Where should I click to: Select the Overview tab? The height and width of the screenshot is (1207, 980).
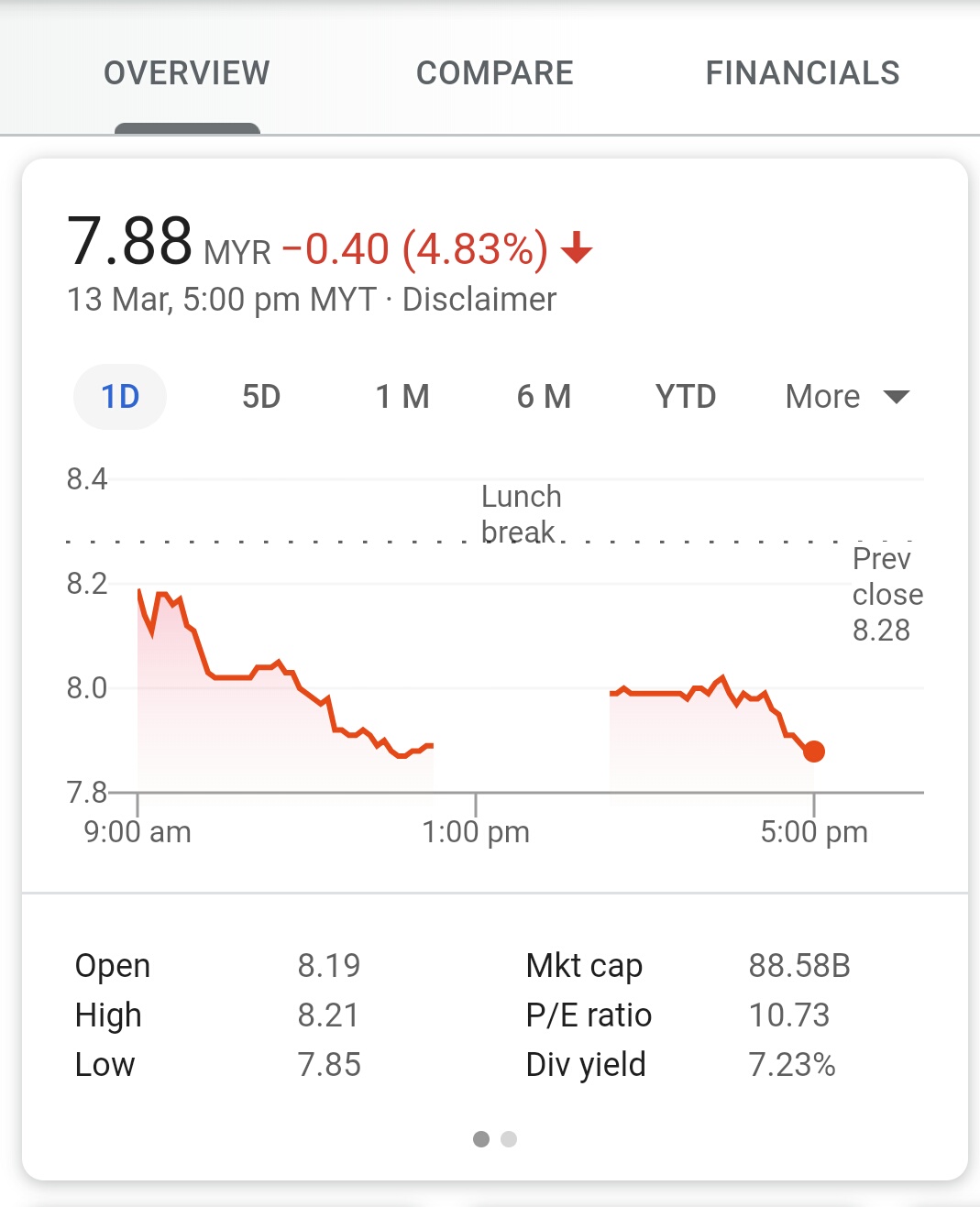187,73
